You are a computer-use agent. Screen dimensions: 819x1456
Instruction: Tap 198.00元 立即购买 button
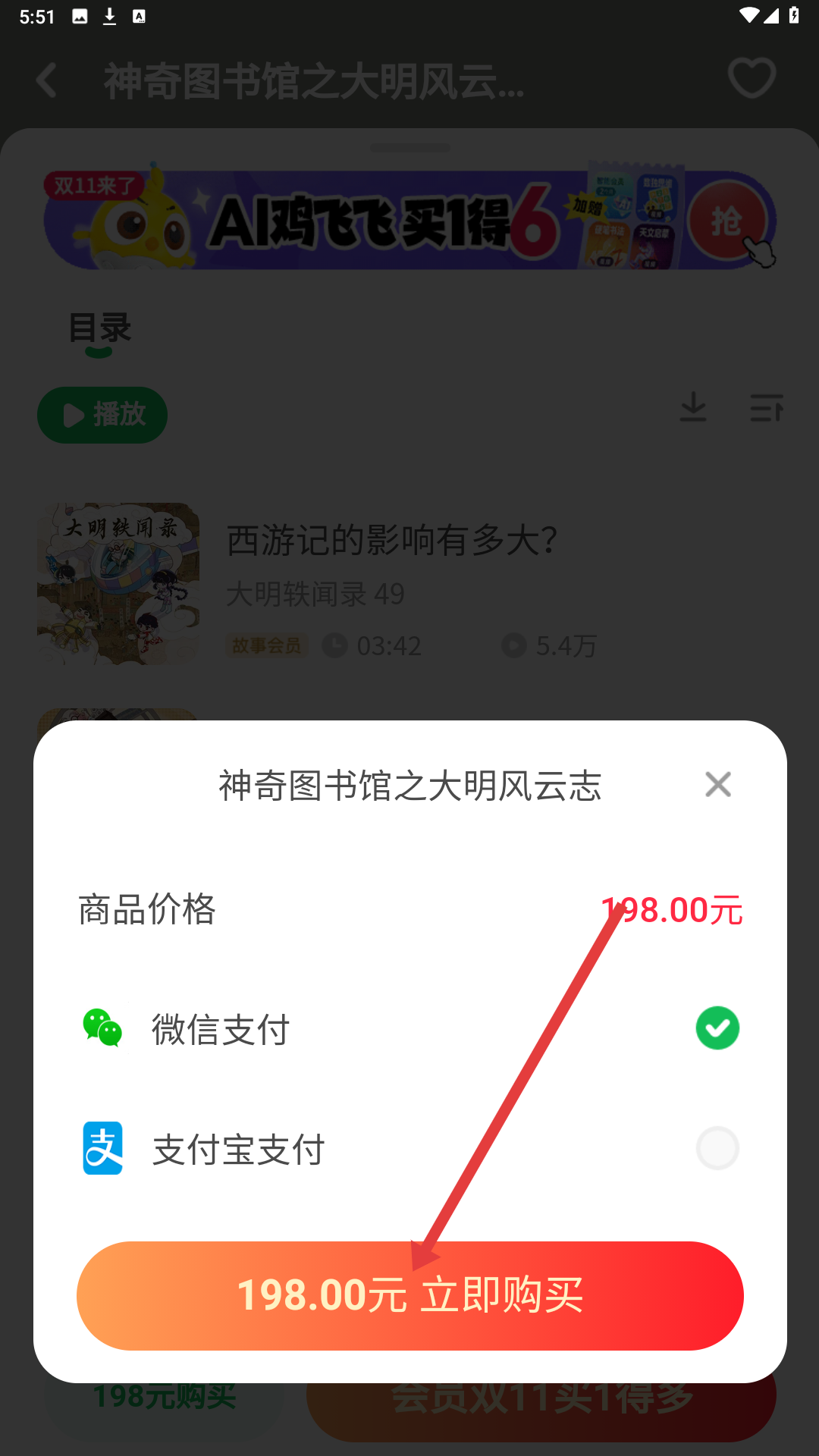point(409,1295)
